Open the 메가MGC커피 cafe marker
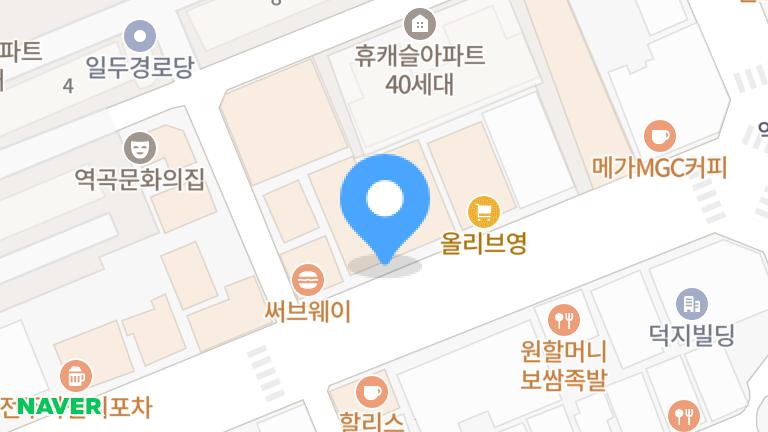The image size is (768, 432). [x=660, y=135]
